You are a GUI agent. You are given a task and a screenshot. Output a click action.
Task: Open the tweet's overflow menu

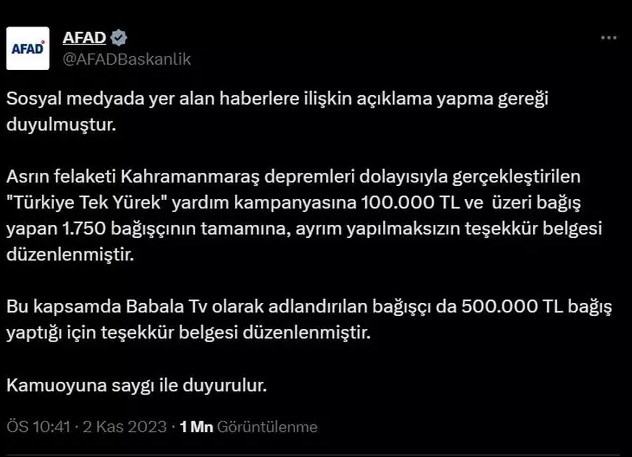pos(608,38)
